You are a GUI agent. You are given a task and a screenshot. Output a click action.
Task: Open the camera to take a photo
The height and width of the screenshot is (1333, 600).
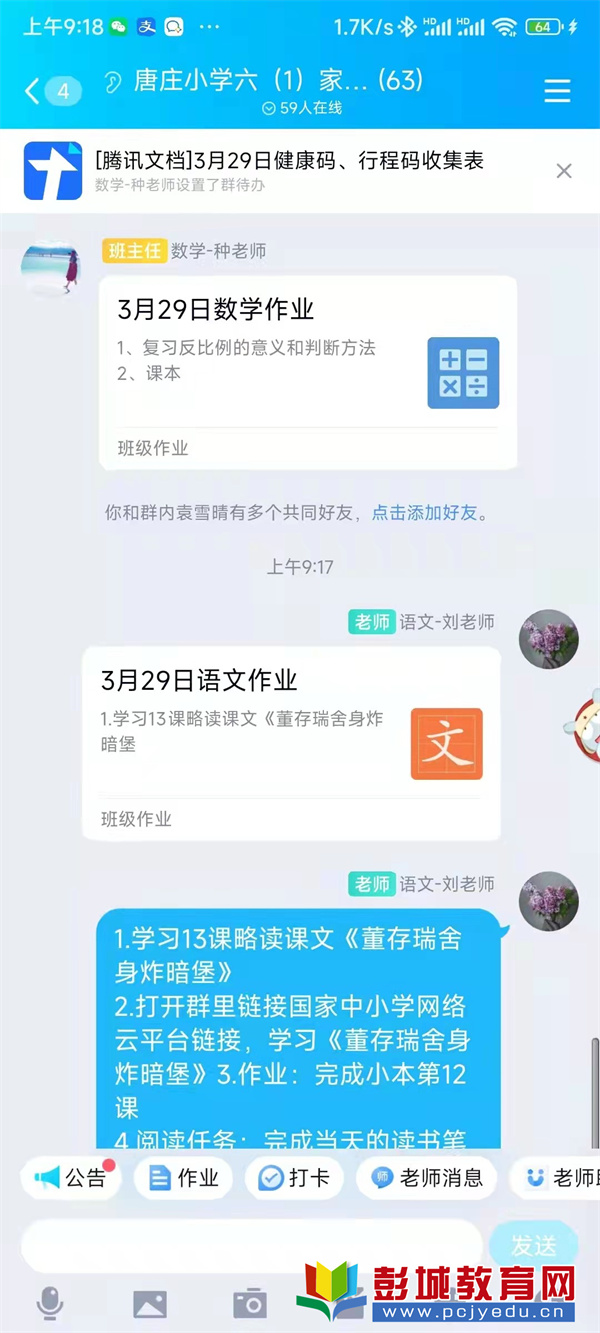tap(250, 1303)
